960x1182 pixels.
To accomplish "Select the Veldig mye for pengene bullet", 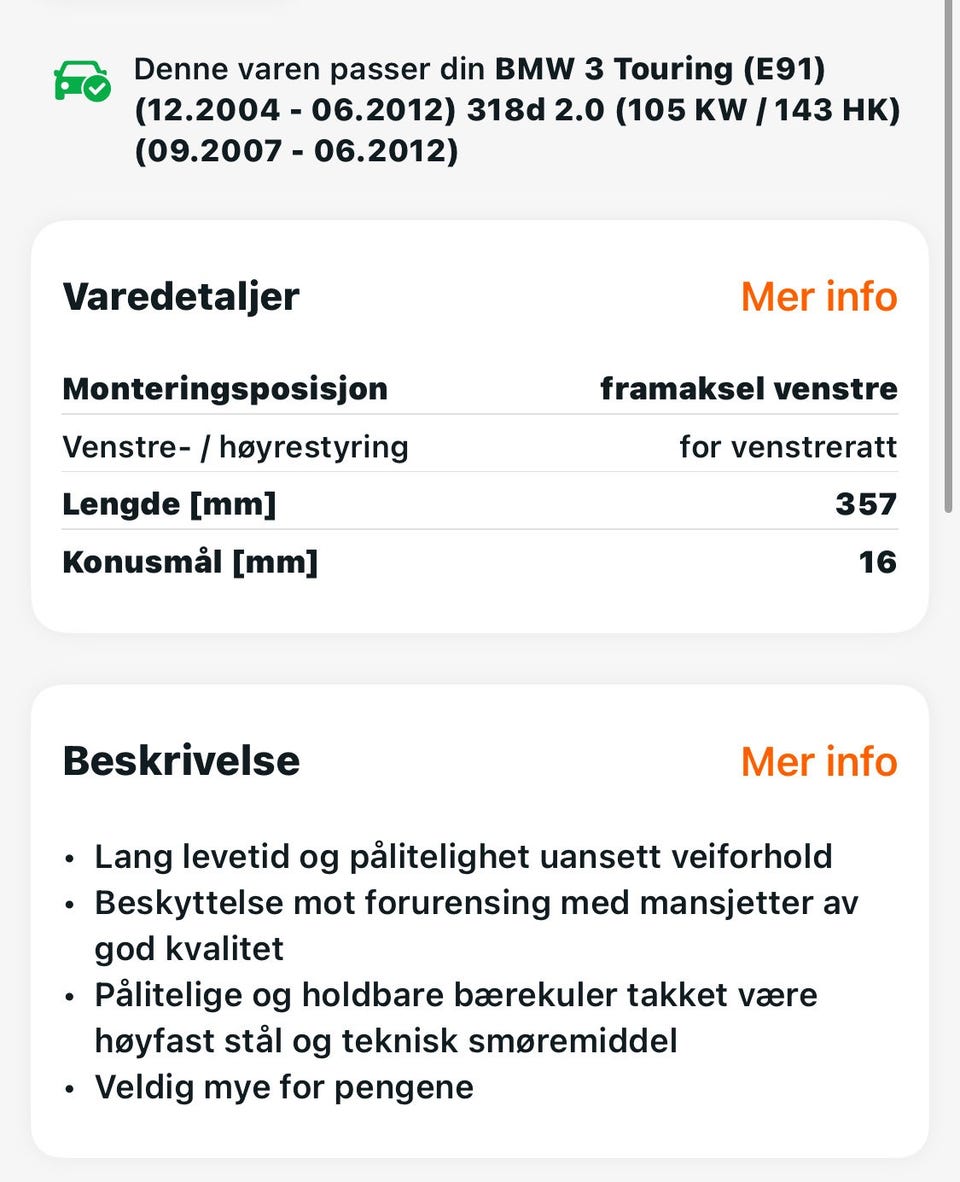I will (283, 1086).
